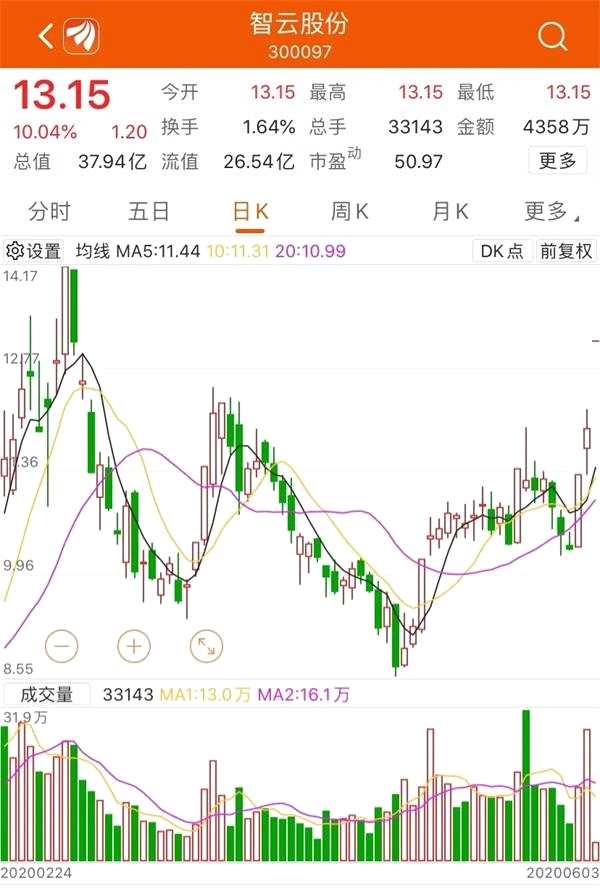Switch to the 月K chart tab

[x=450, y=212]
